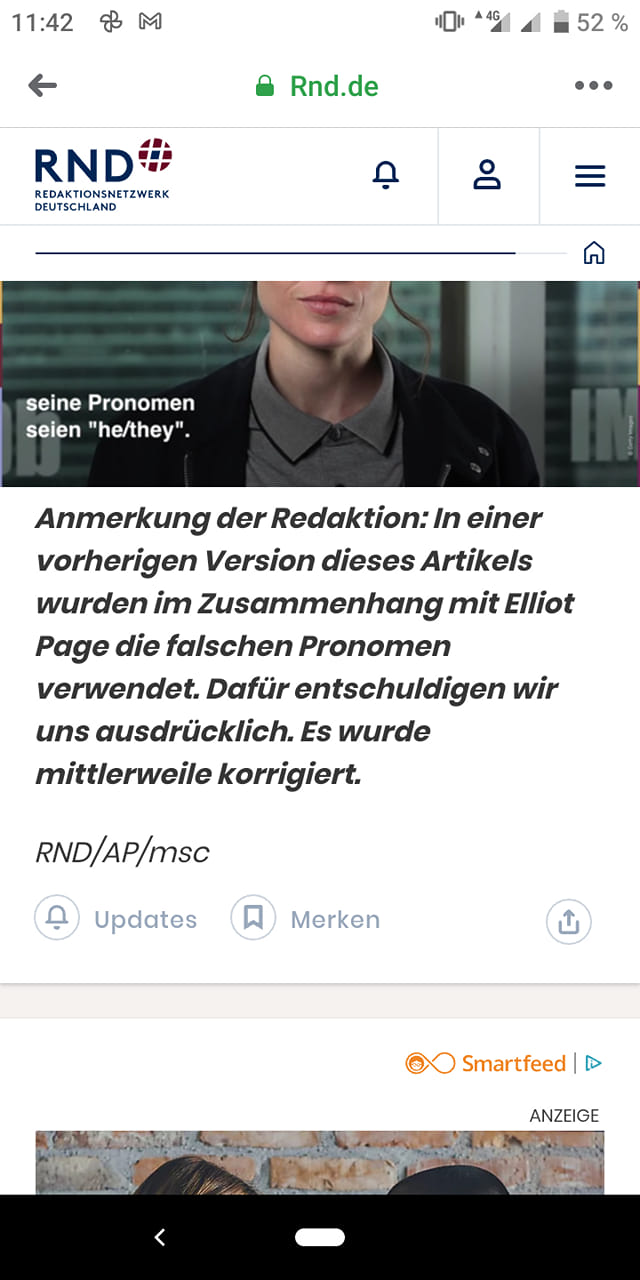The height and width of the screenshot is (1280, 640).
Task: Subscribe to article Updates
Action: tap(116, 919)
